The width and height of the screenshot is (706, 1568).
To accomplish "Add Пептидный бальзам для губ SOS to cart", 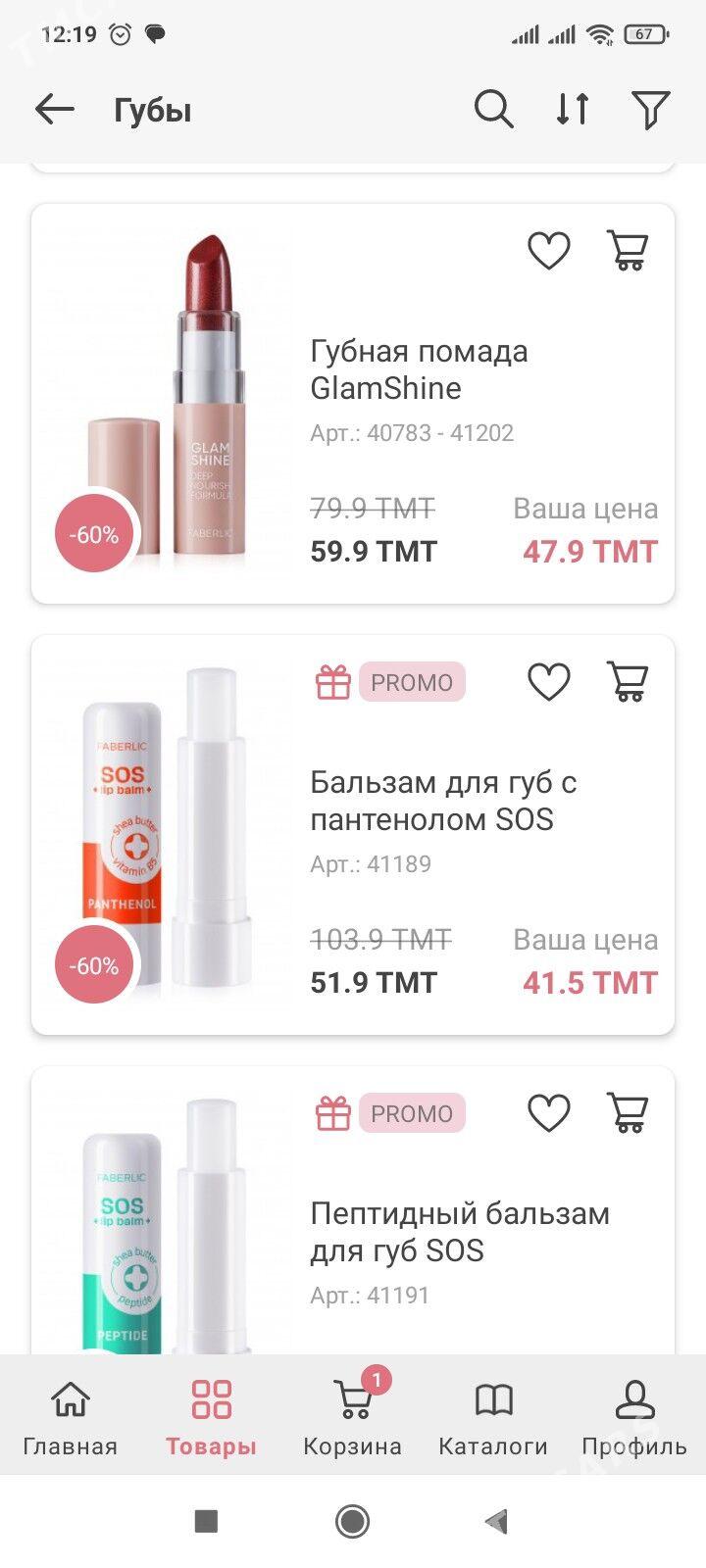I will tap(628, 1113).
